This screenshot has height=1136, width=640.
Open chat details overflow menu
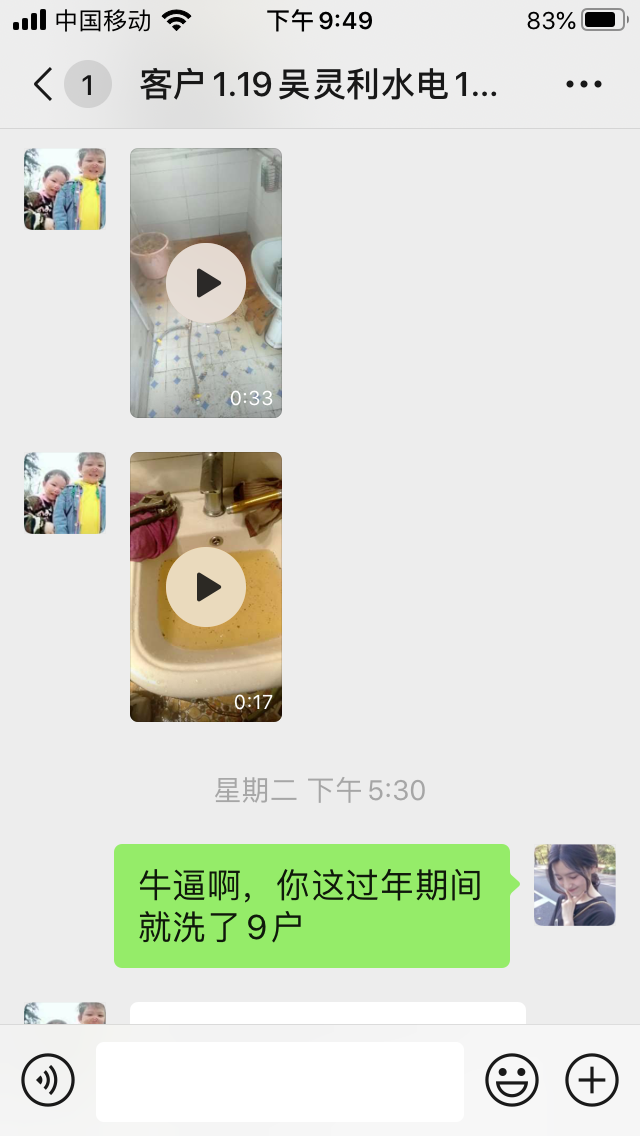coord(584,85)
